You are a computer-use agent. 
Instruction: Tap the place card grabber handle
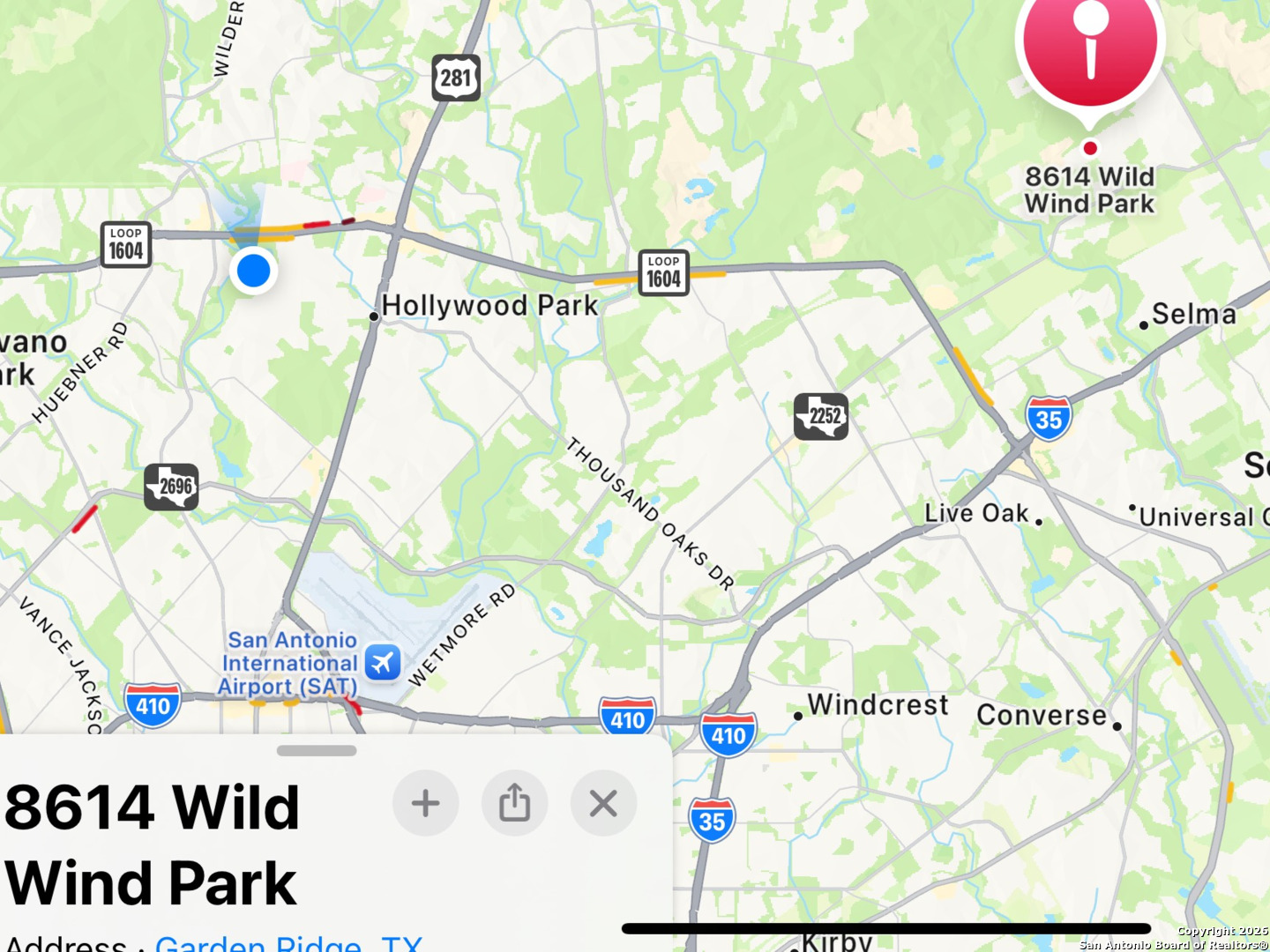tap(317, 751)
